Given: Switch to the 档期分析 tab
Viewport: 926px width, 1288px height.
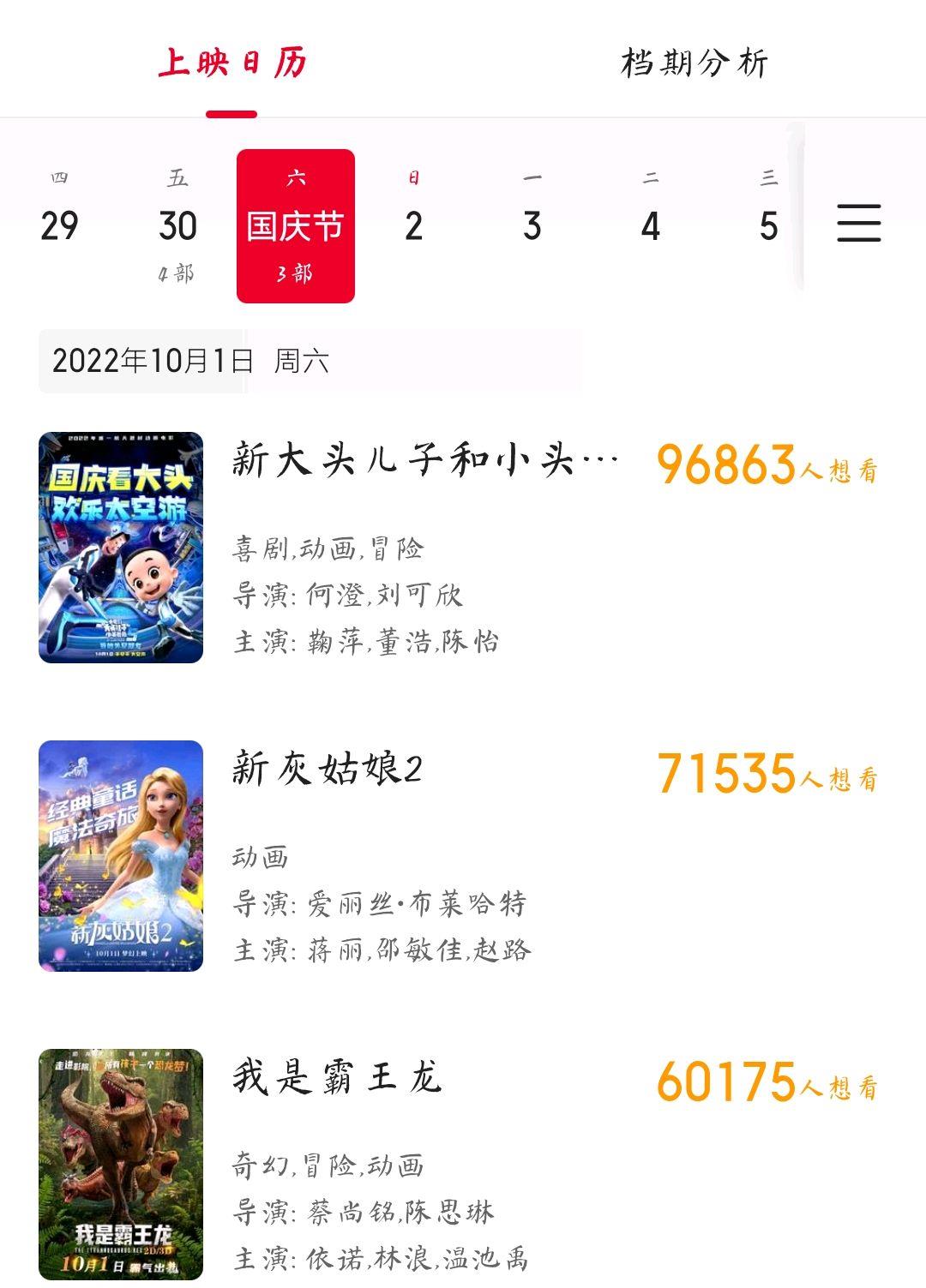Looking at the screenshot, I should coord(694,63).
